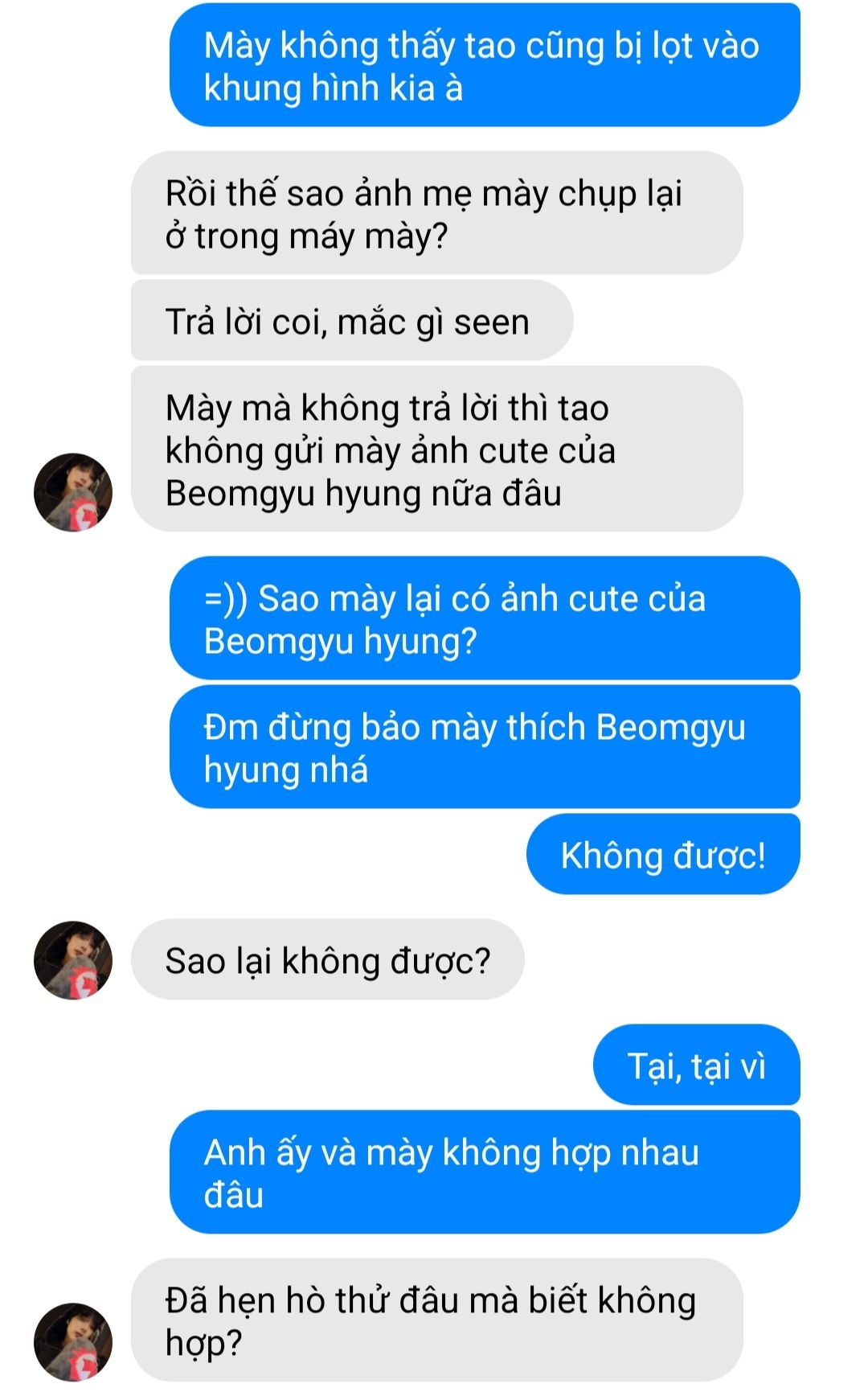View profile from avatar beside "Đã hẹn hò thử"
868x1396 pixels.
pyautogui.click(x=72, y=1342)
